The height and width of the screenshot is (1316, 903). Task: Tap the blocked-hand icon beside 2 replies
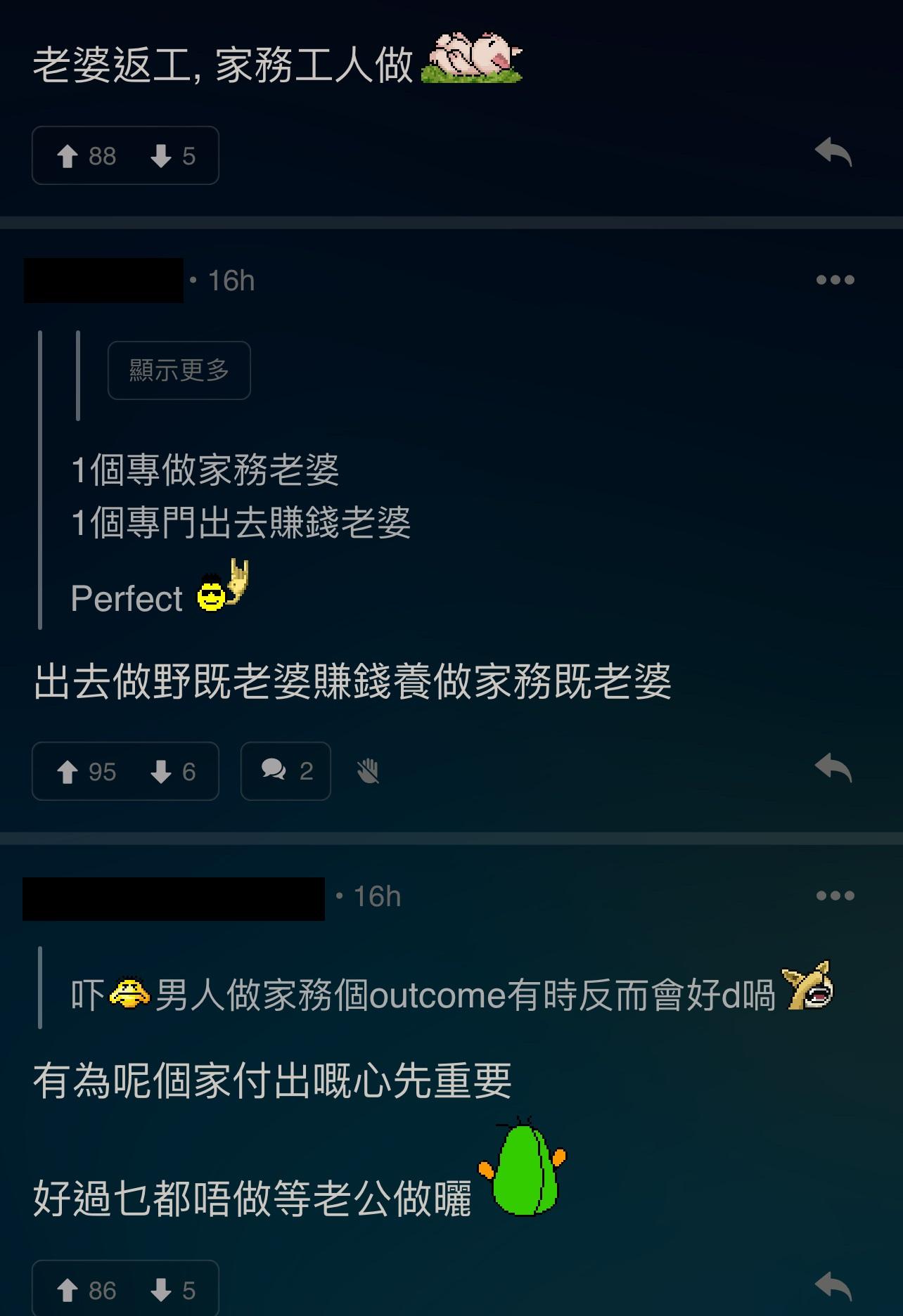368,771
